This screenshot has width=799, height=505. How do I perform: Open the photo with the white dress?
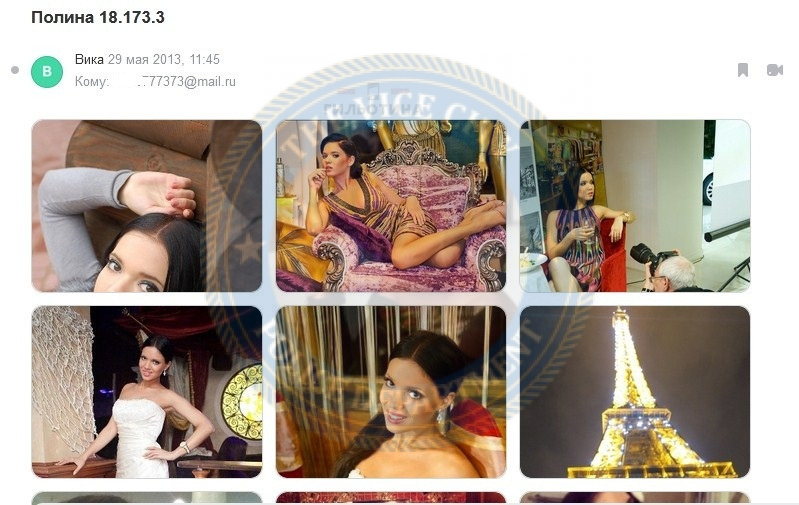click(147, 392)
